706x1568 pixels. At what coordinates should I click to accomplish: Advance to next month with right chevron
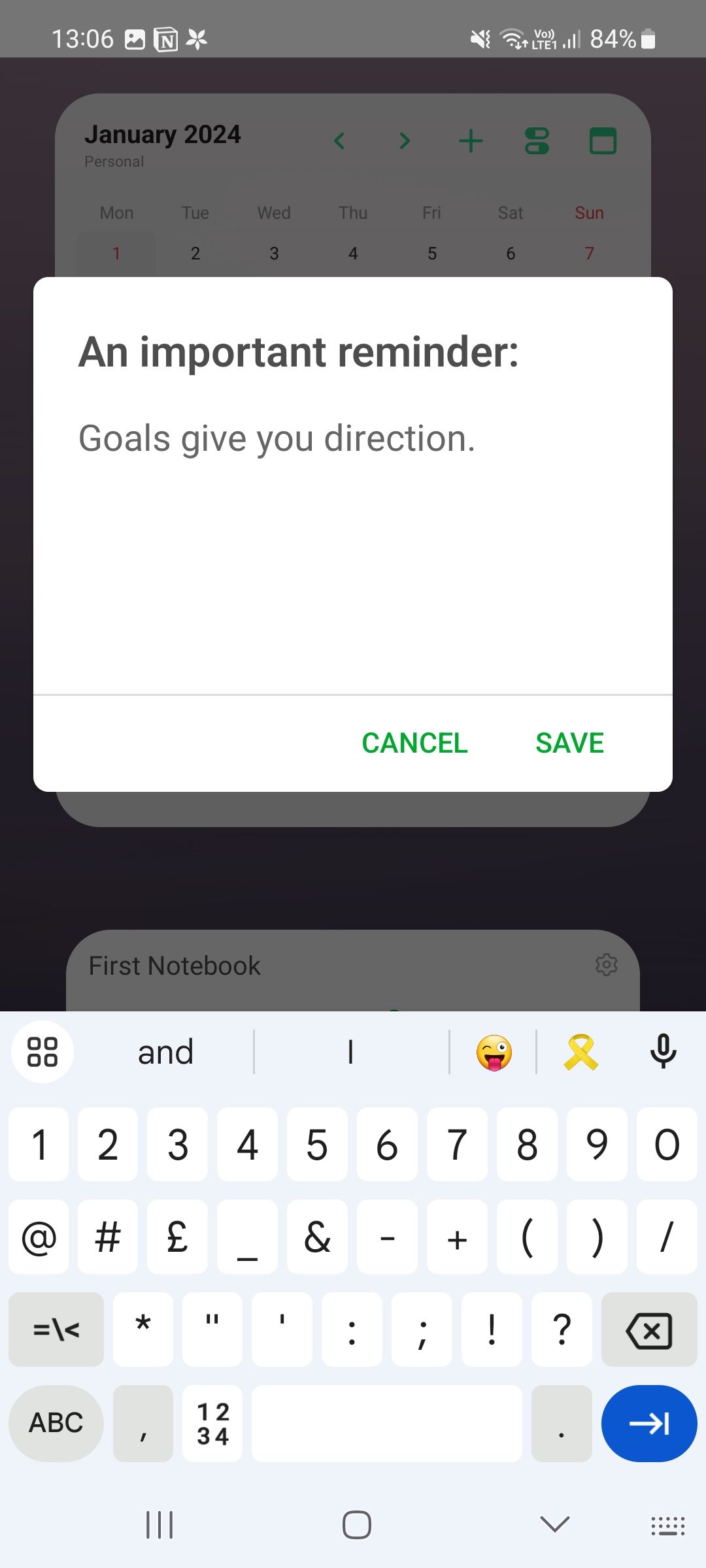[405, 140]
